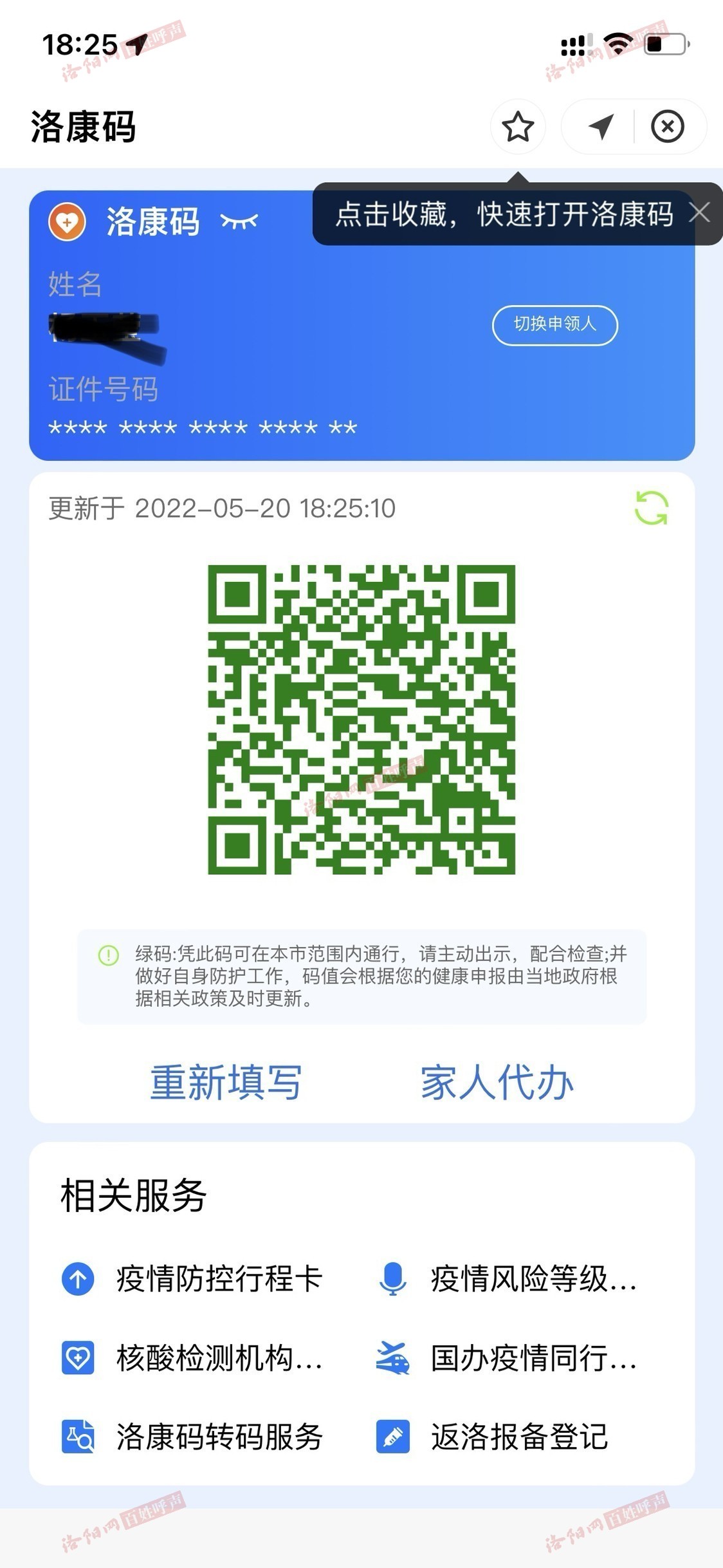The image size is (723, 1568).
Task: Refresh the health code with green arrows
Action: click(x=651, y=508)
